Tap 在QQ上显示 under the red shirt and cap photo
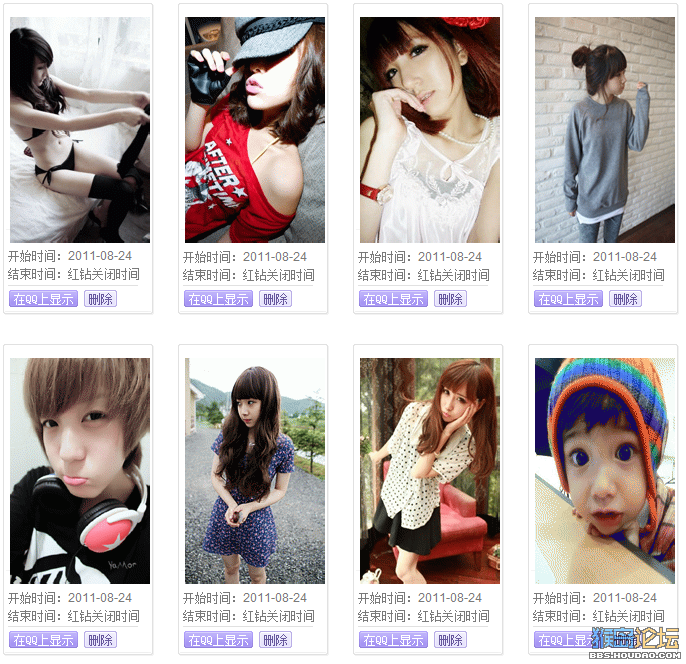This screenshot has height=664, width=686. coord(218,299)
